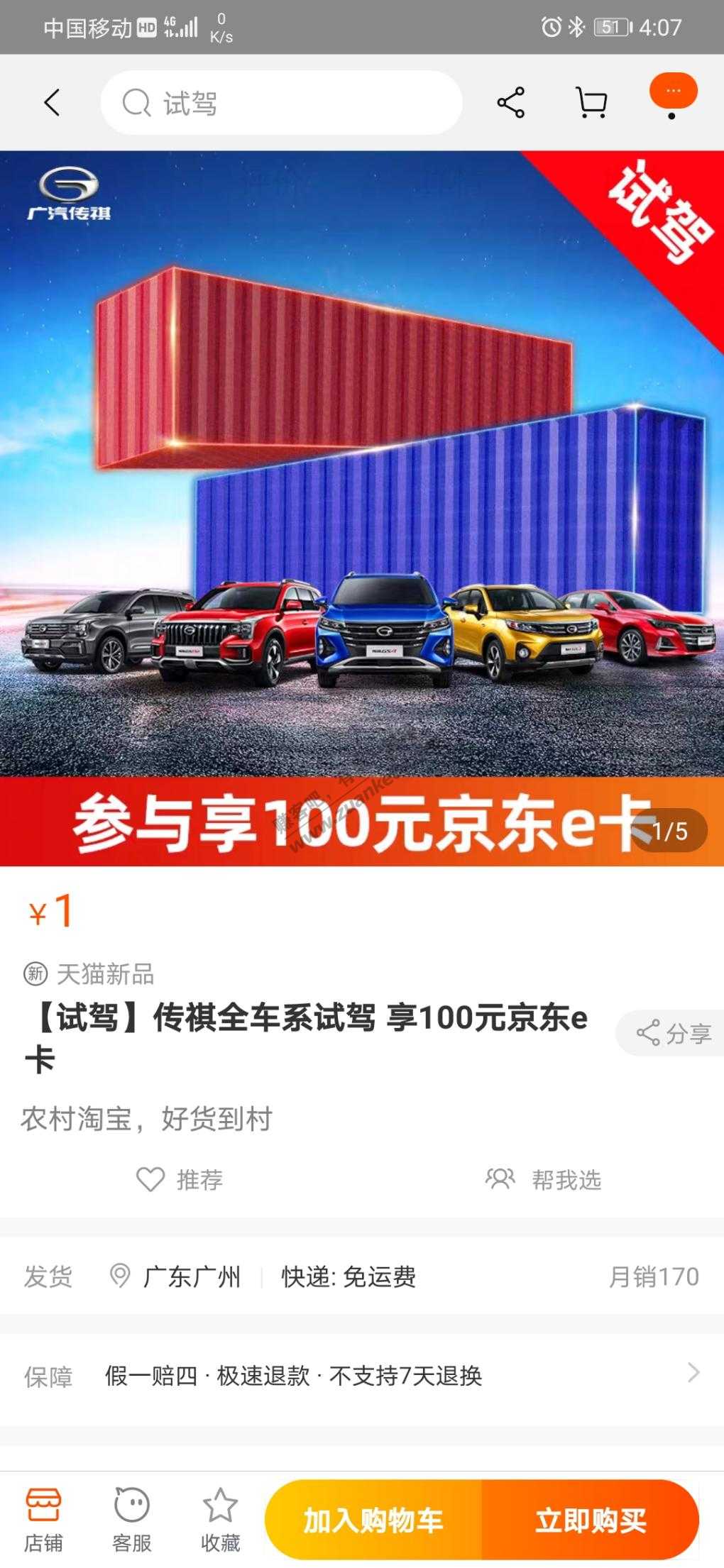Add item to 收藏 favorites
Viewport: 724px width, 1568px height.
pos(220,1520)
